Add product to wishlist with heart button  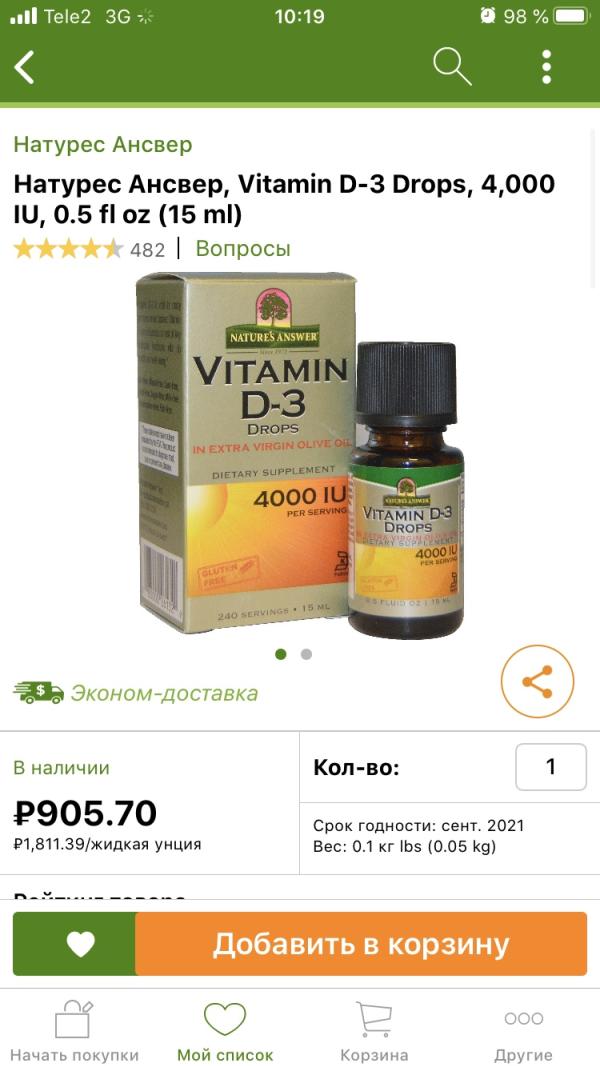pyautogui.click(x=80, y=944)
